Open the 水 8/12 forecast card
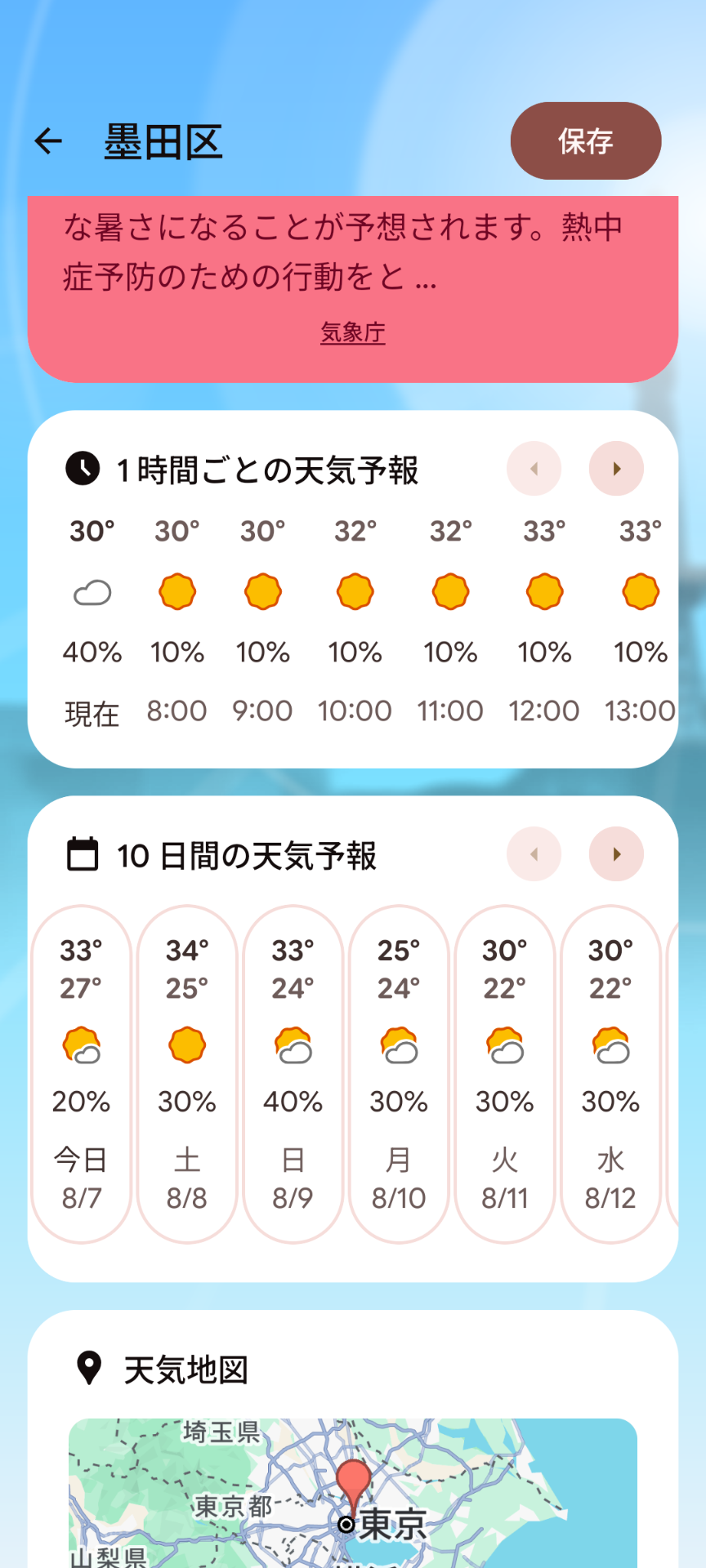This screenshot has height=1568, width=706. point(610,1074)
